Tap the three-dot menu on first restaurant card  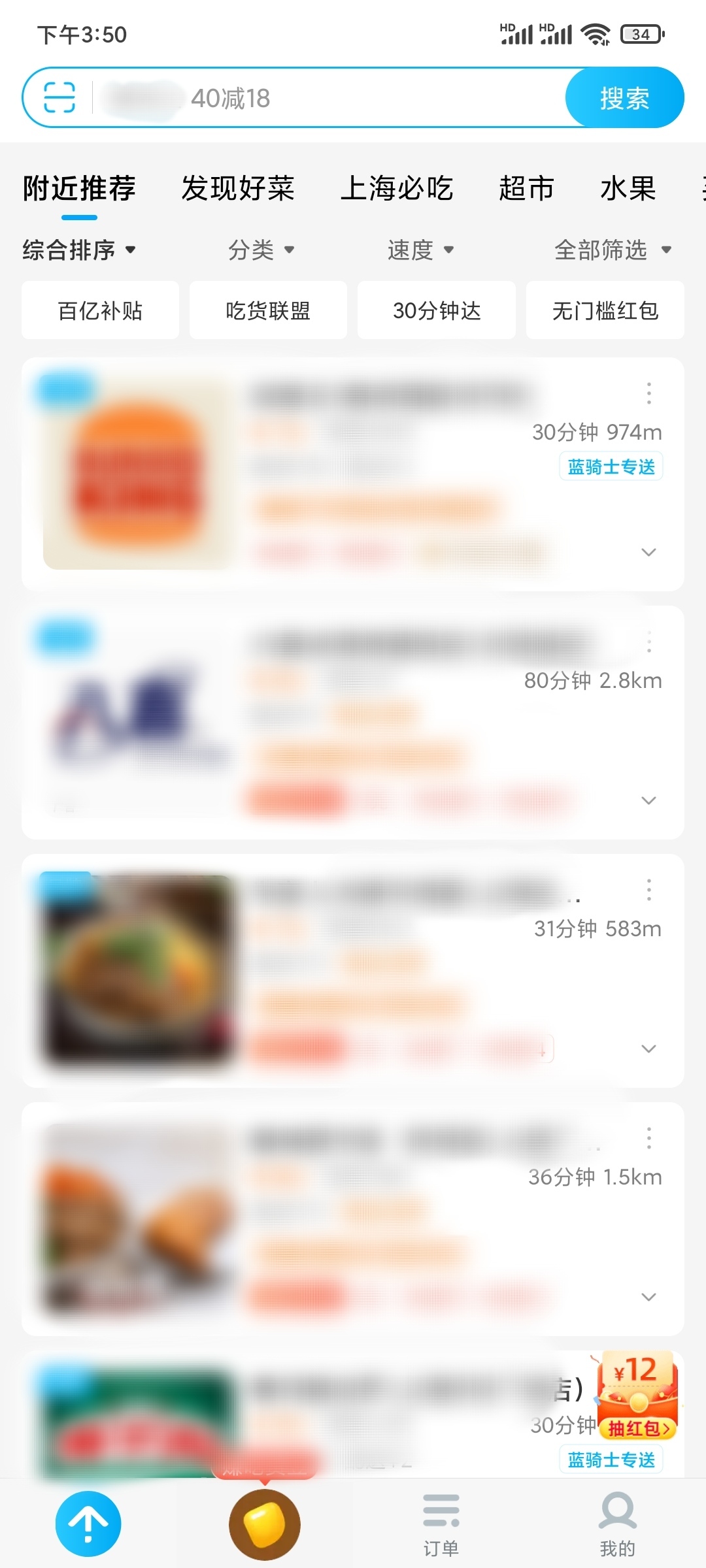tap(648, 393)
